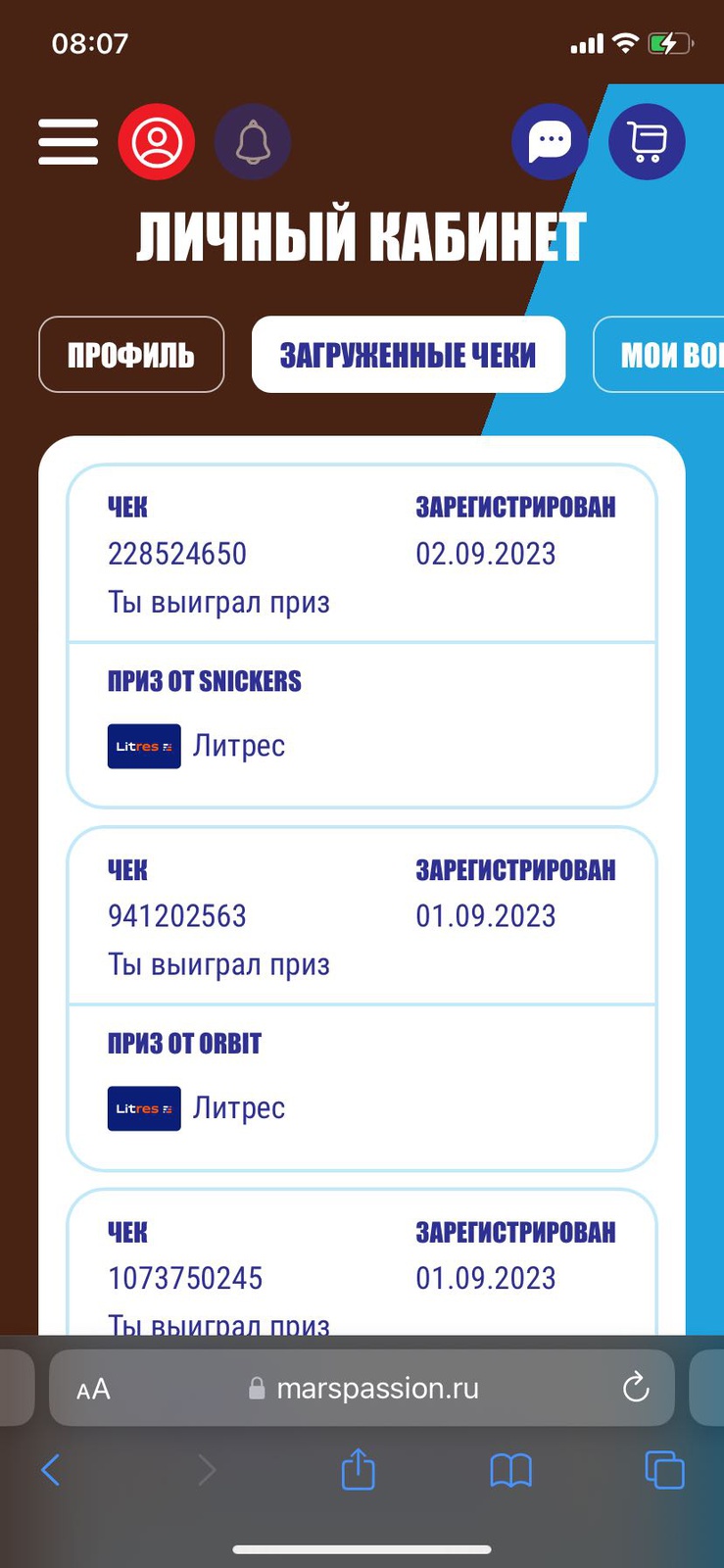Open the shopping cart
724x1568 pixels.
647,142
